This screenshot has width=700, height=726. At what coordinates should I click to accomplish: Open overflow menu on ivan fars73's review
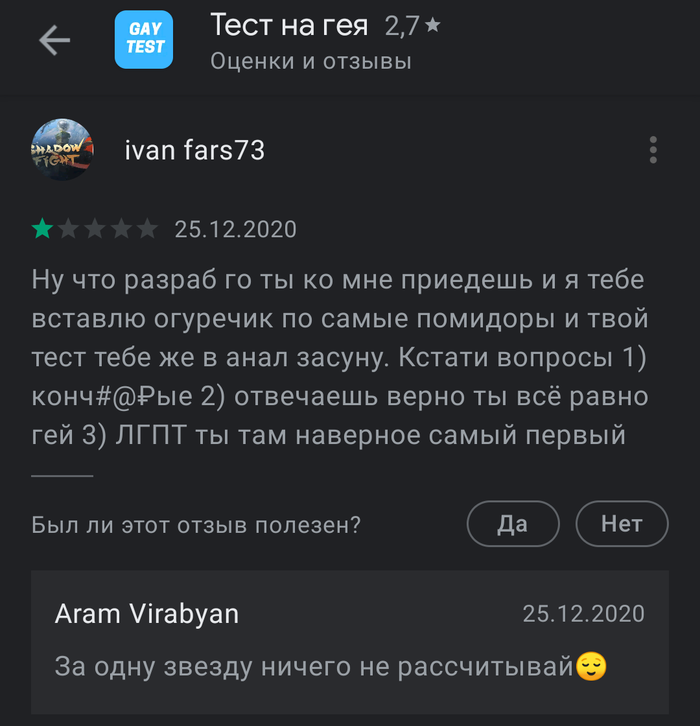(x=653, y=150)
